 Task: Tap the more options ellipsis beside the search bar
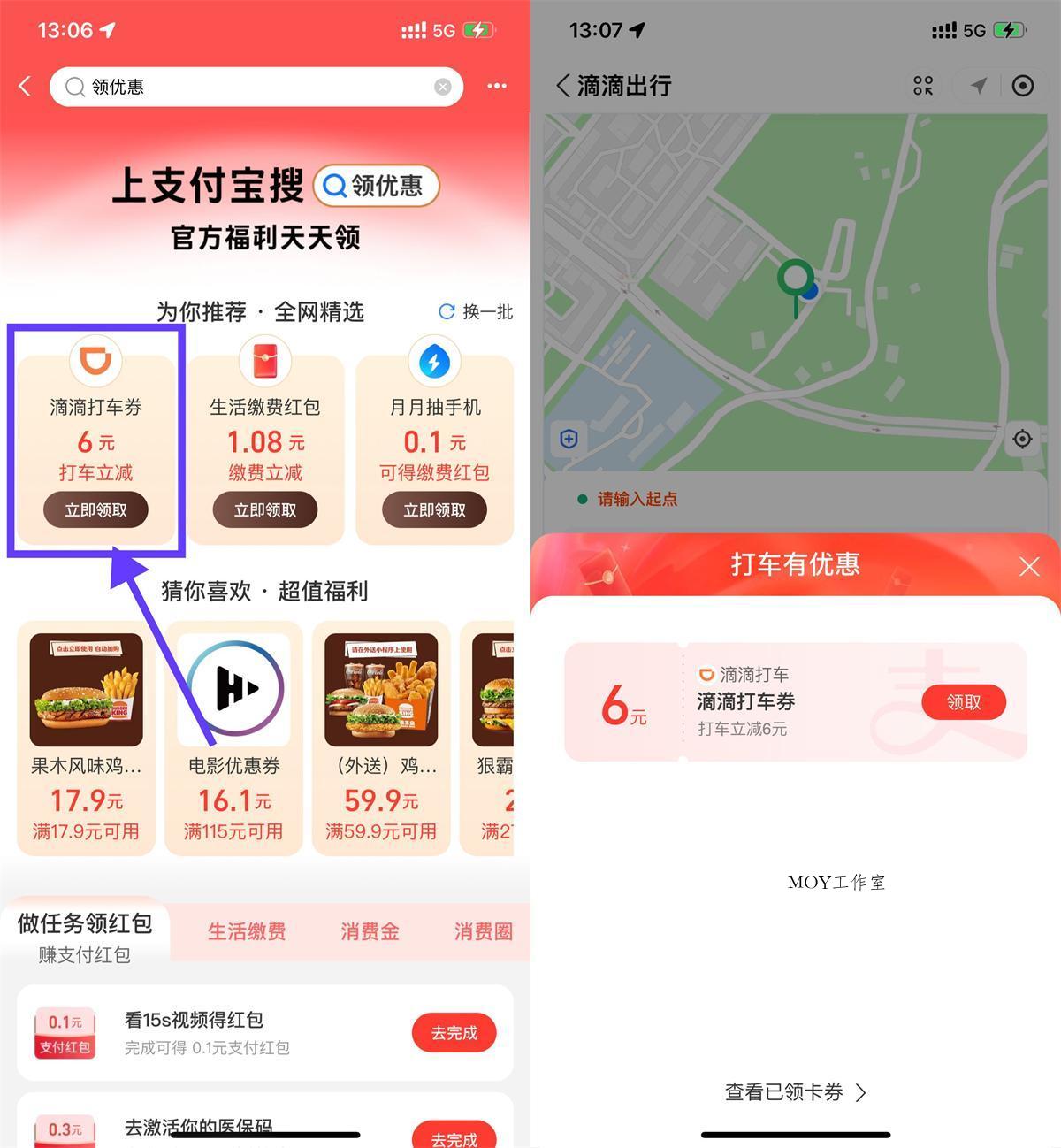click(x=497, y=87)
